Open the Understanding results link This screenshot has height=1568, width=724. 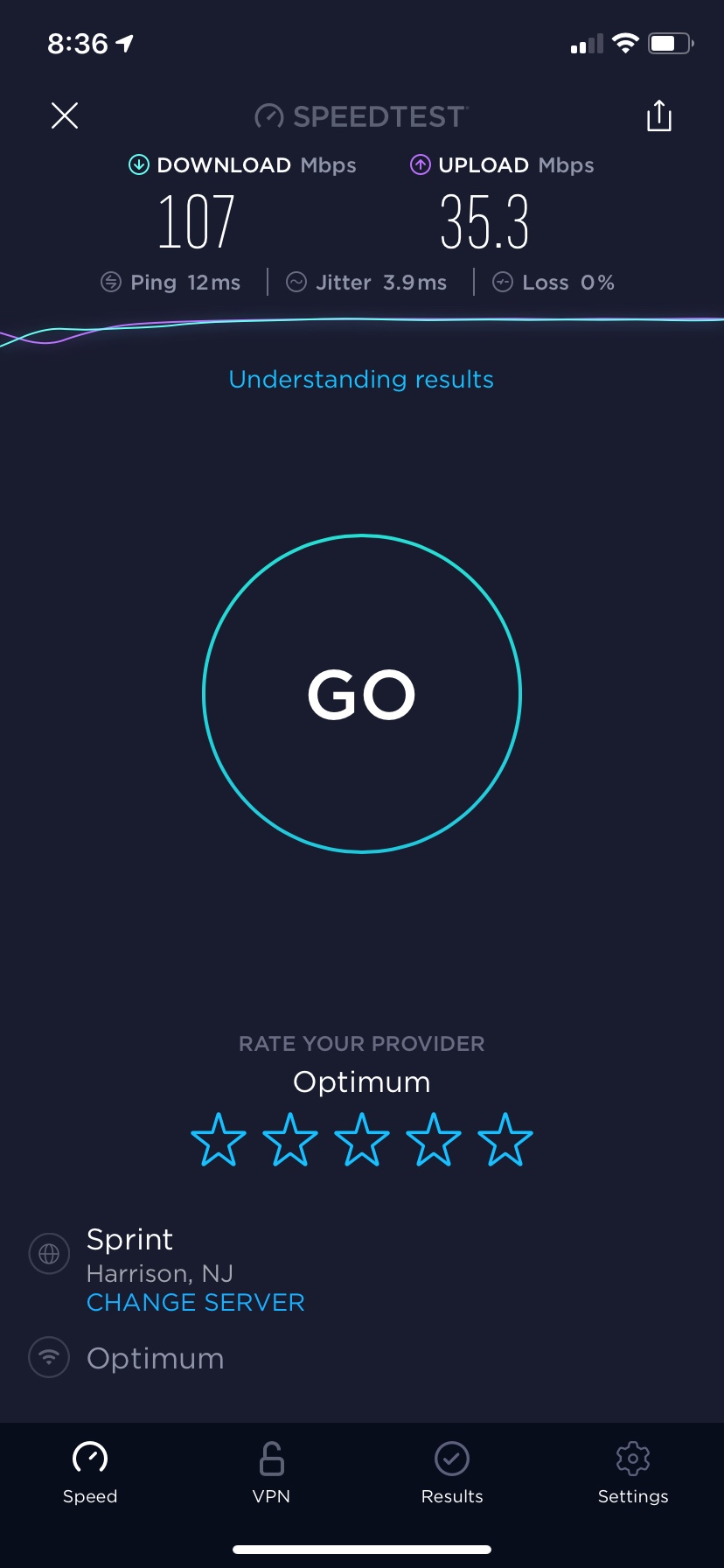point(361,379)
